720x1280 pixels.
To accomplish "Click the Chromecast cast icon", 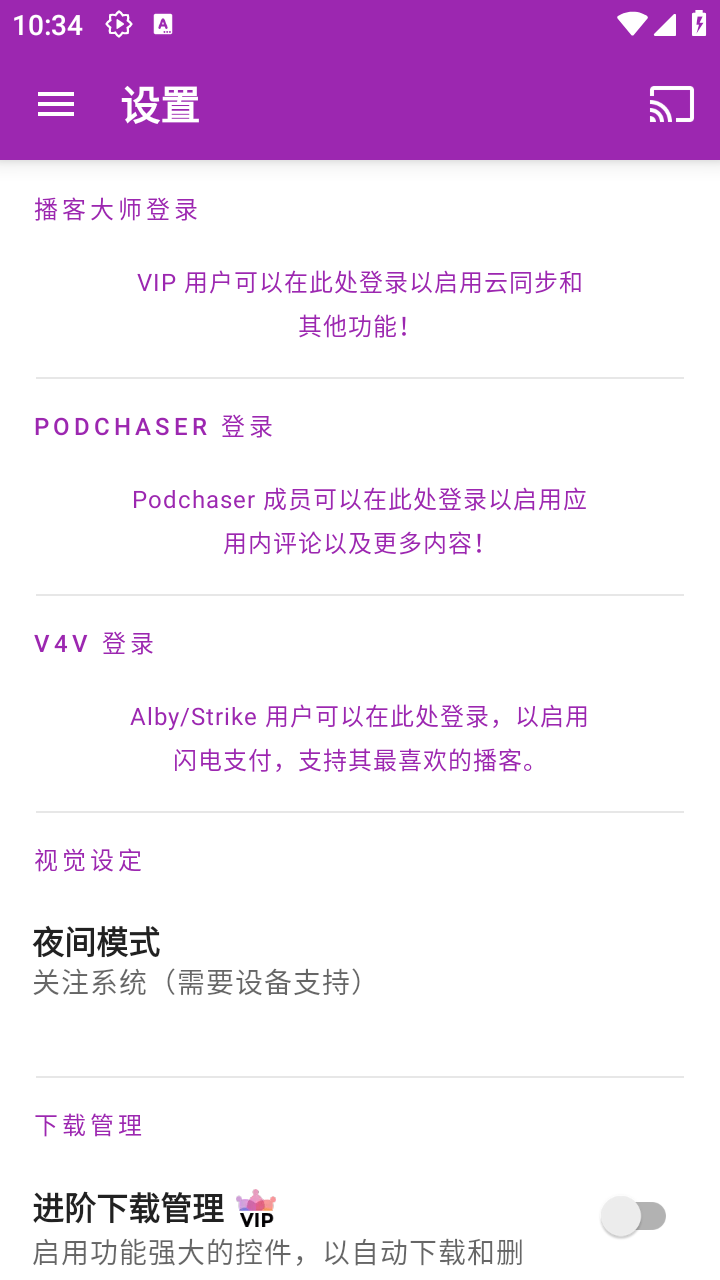I will 671,104.
